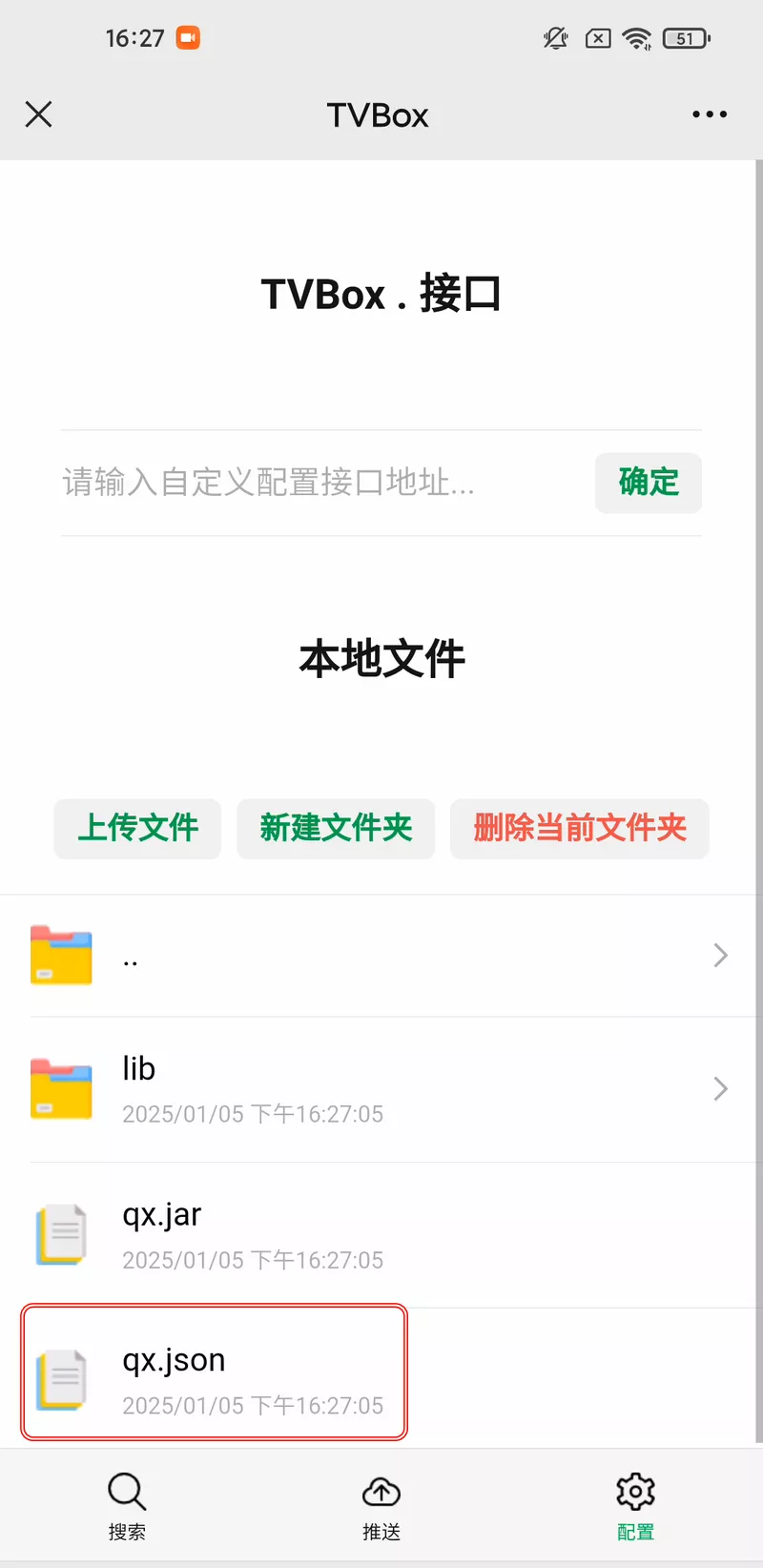The image size is (763, 1568).
Task: Tap 上传文件 to upload a file
Action: point(137,828)
